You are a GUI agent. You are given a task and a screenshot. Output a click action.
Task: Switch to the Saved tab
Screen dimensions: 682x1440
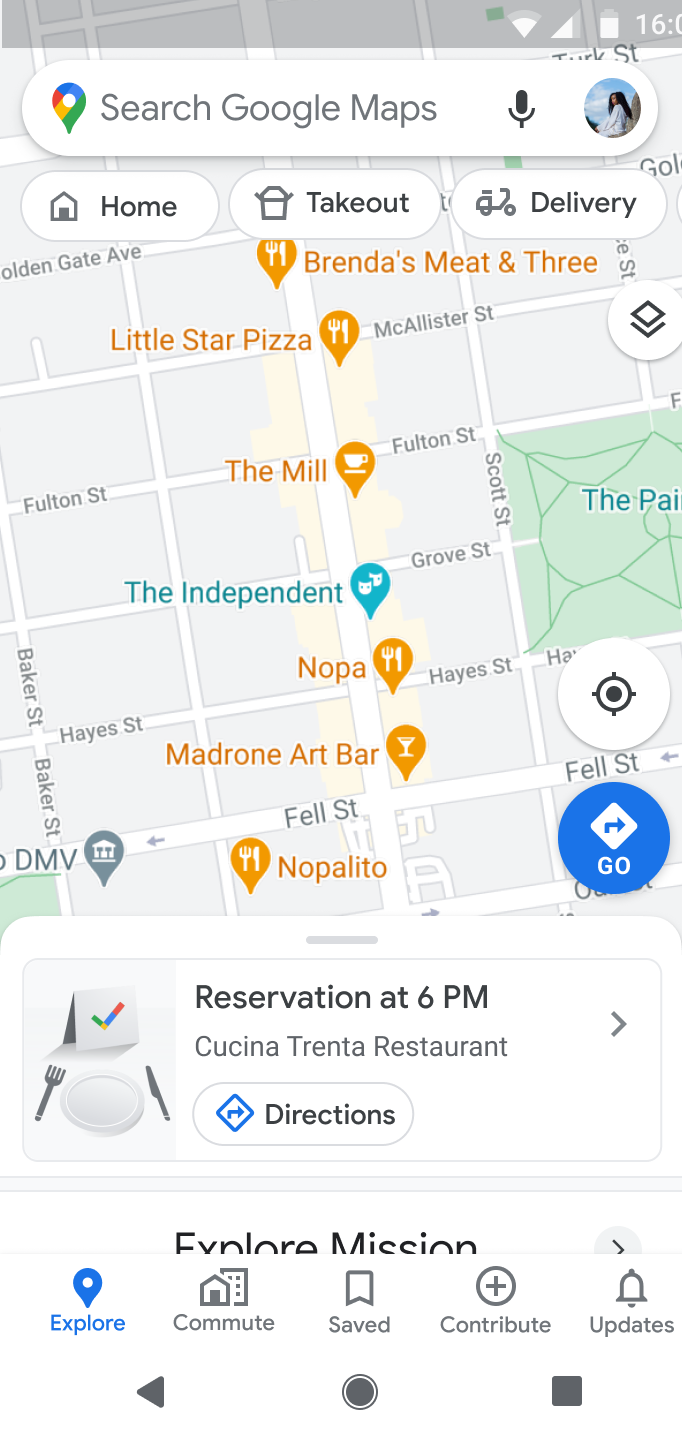359,1302
